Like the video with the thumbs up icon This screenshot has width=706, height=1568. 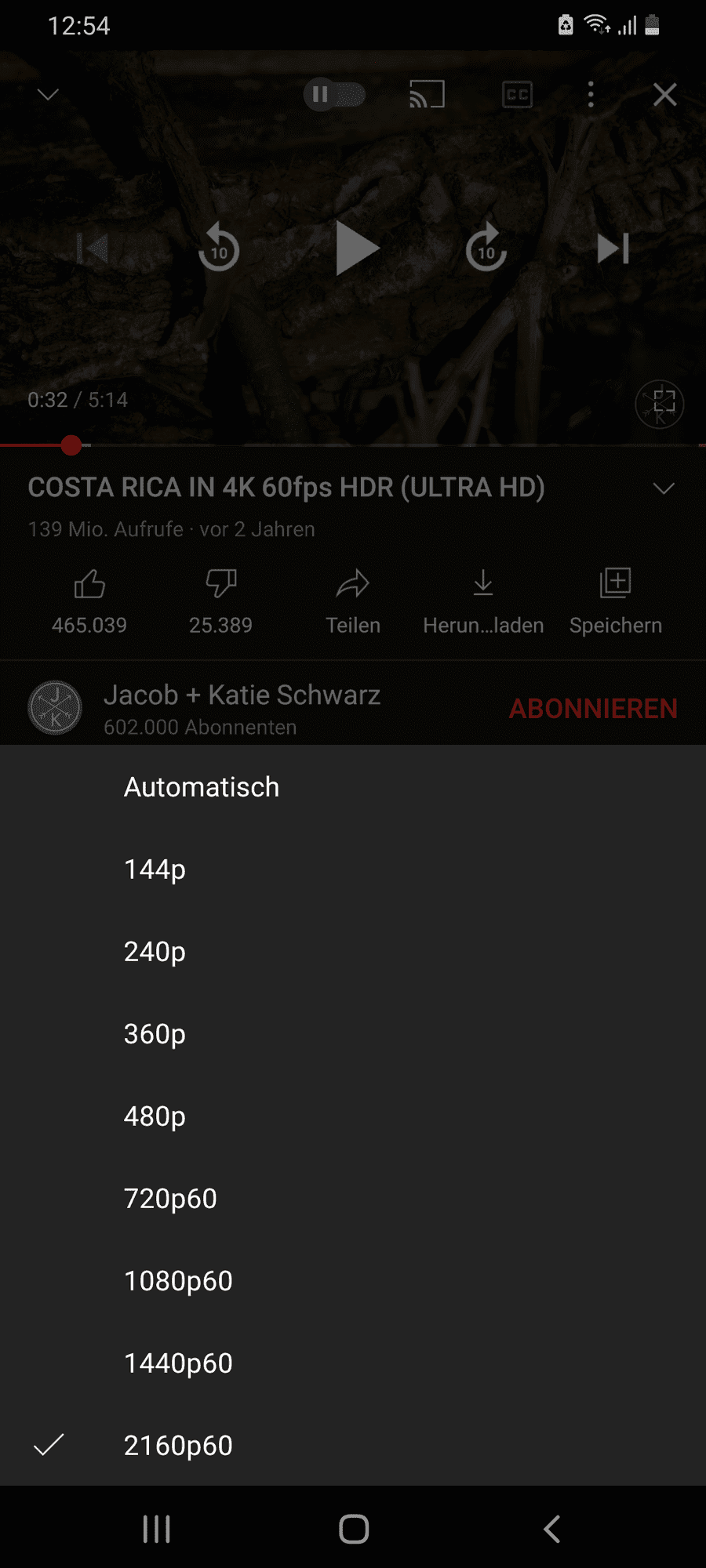(89, 584)
